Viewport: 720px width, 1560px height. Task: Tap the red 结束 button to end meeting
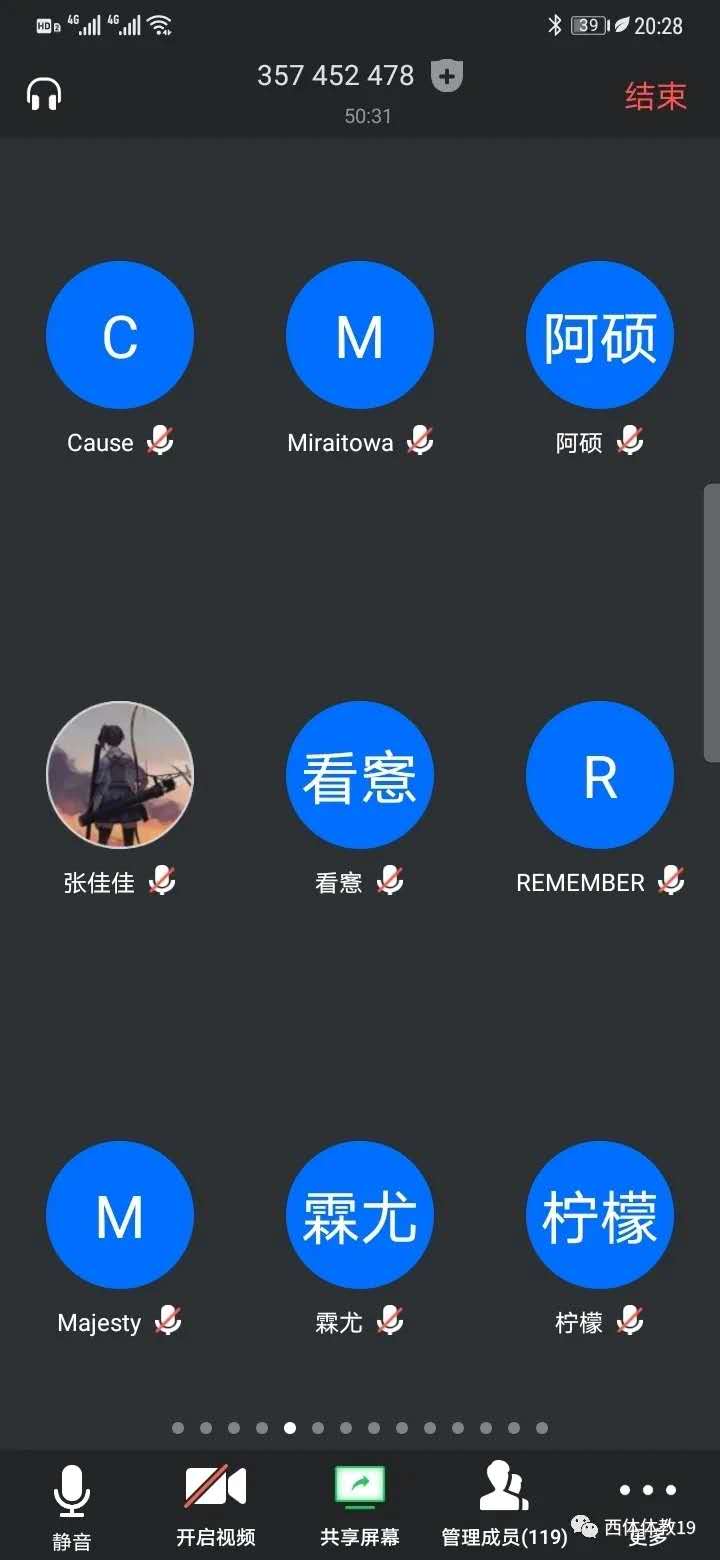[x=655, y=96]
